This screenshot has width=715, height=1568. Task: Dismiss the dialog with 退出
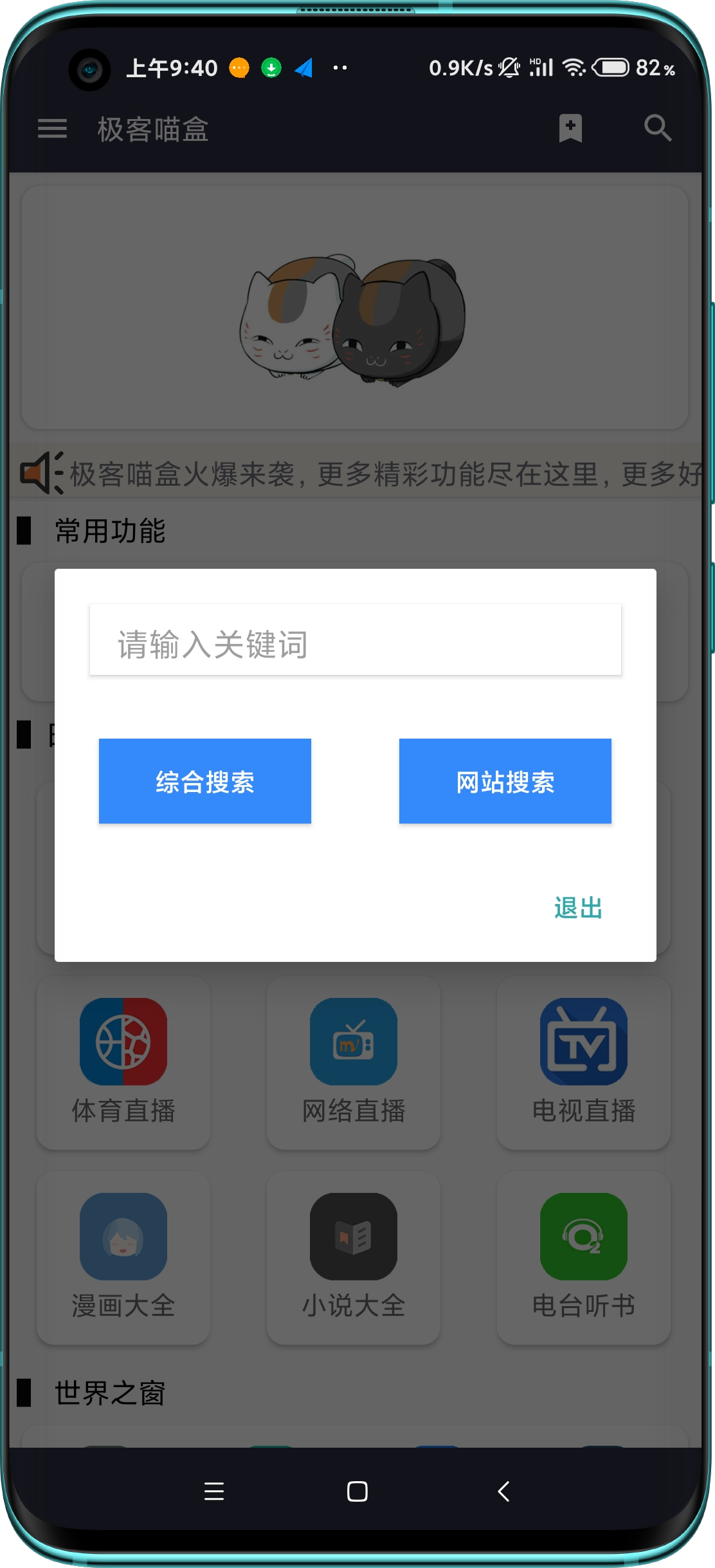pyautogui.click(x=577, y=908)
